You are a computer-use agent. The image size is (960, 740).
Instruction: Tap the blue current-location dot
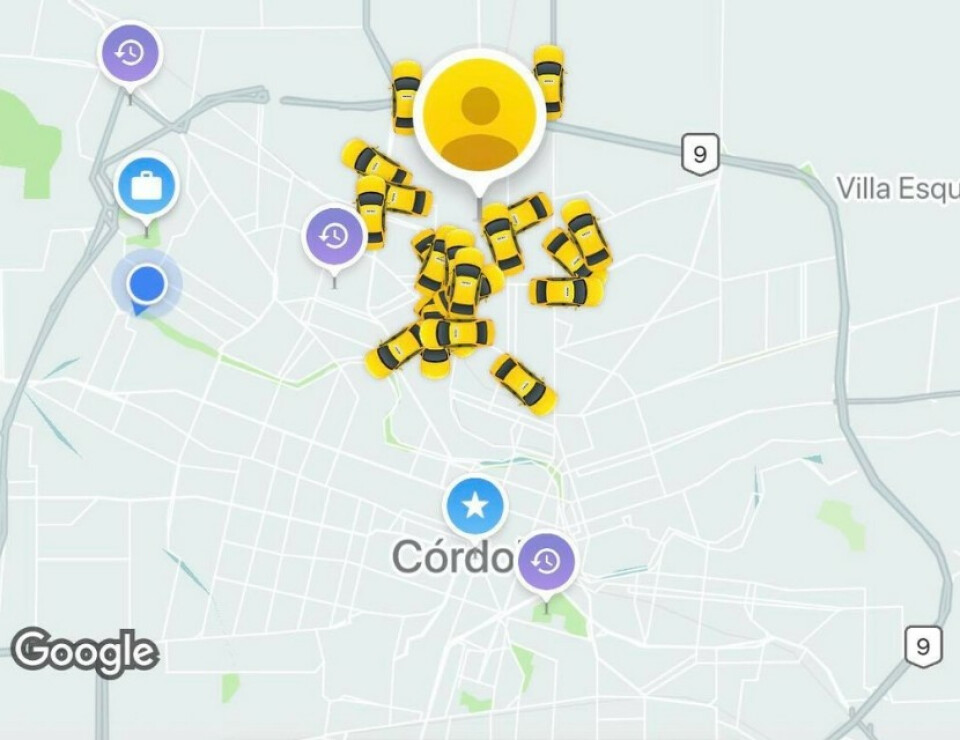tap(146, 284)
